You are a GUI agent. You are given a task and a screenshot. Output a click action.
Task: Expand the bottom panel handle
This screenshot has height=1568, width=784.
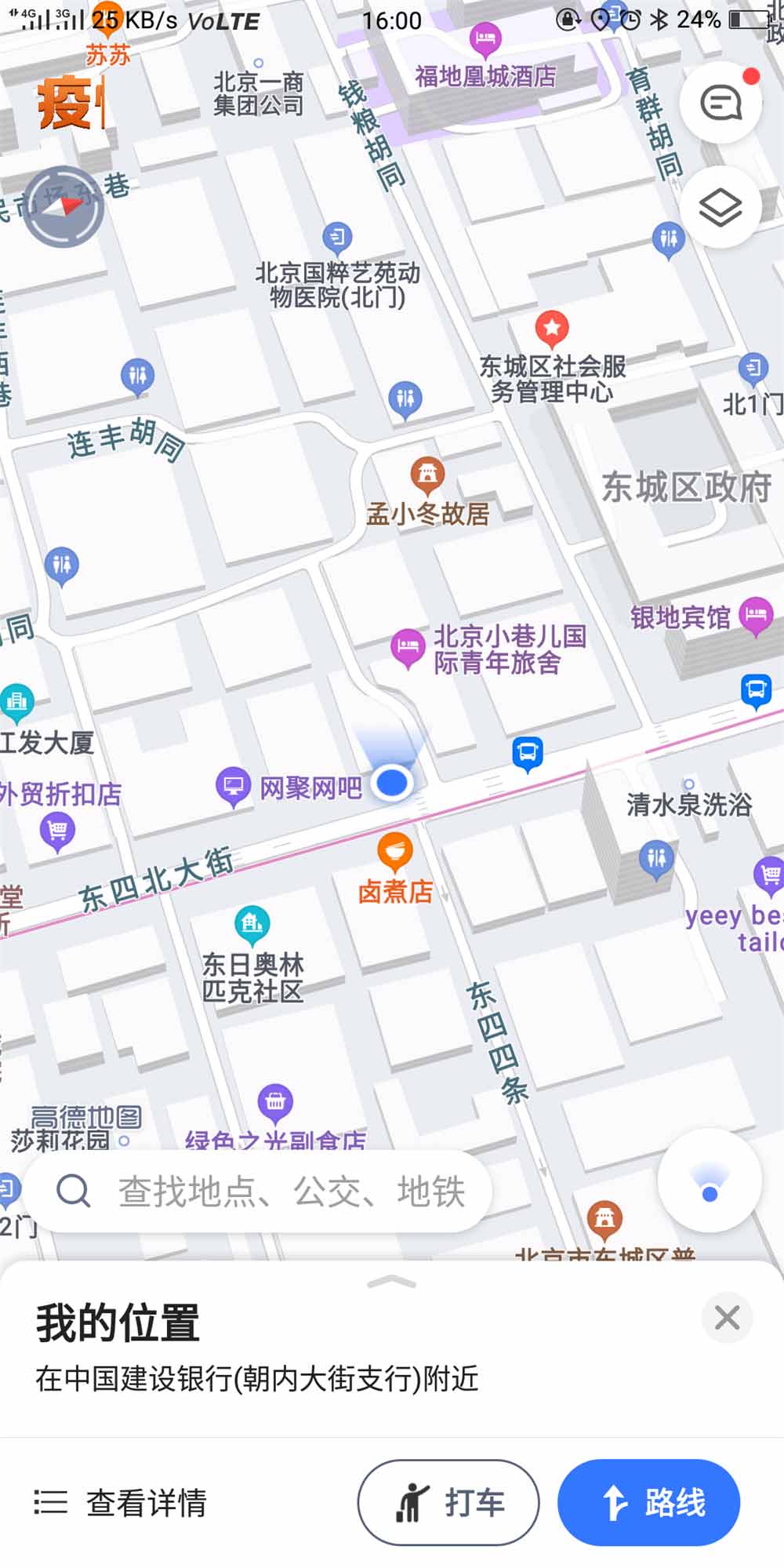pyautogui.click(x=392, y=1282)
